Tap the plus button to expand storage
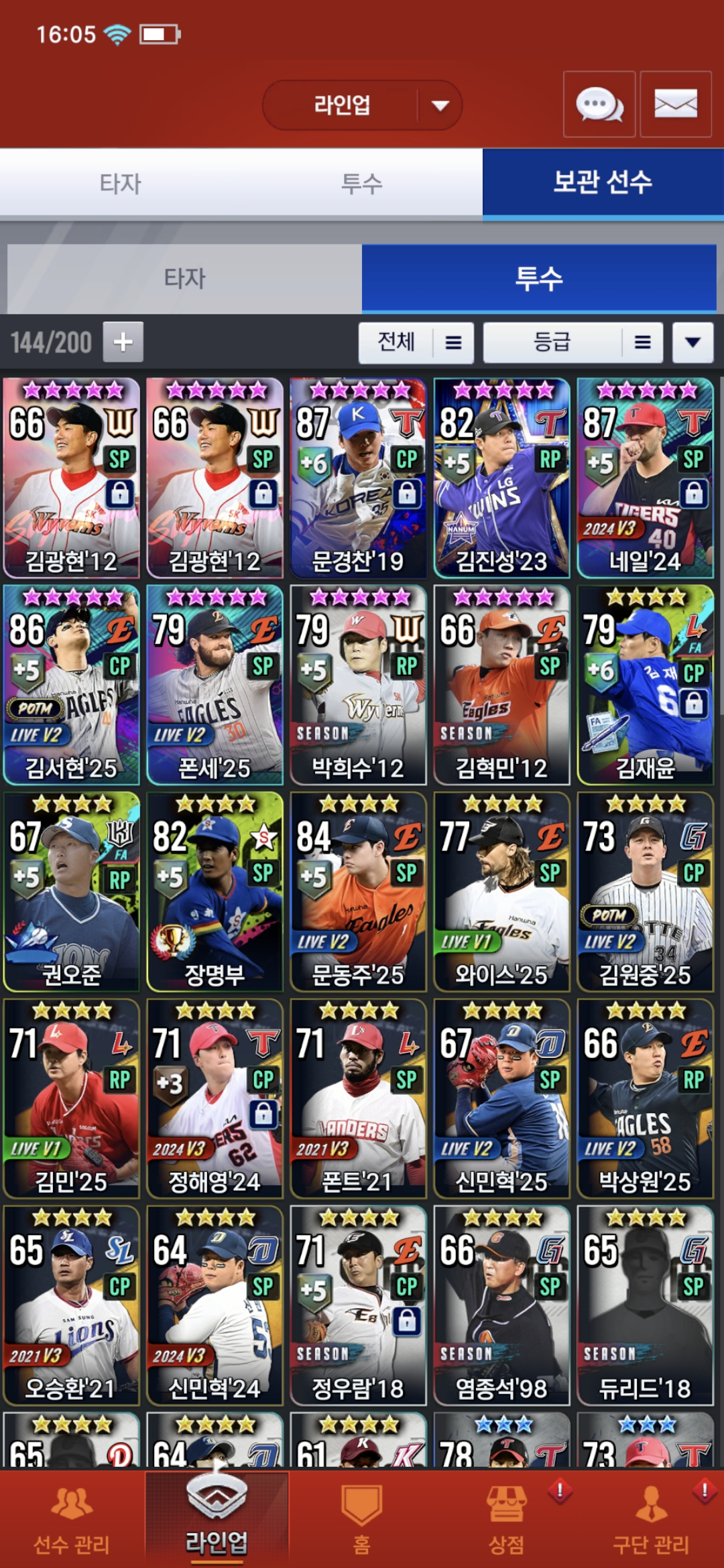The height and width of the screenshot is (1568, 724). pos(123,342)
